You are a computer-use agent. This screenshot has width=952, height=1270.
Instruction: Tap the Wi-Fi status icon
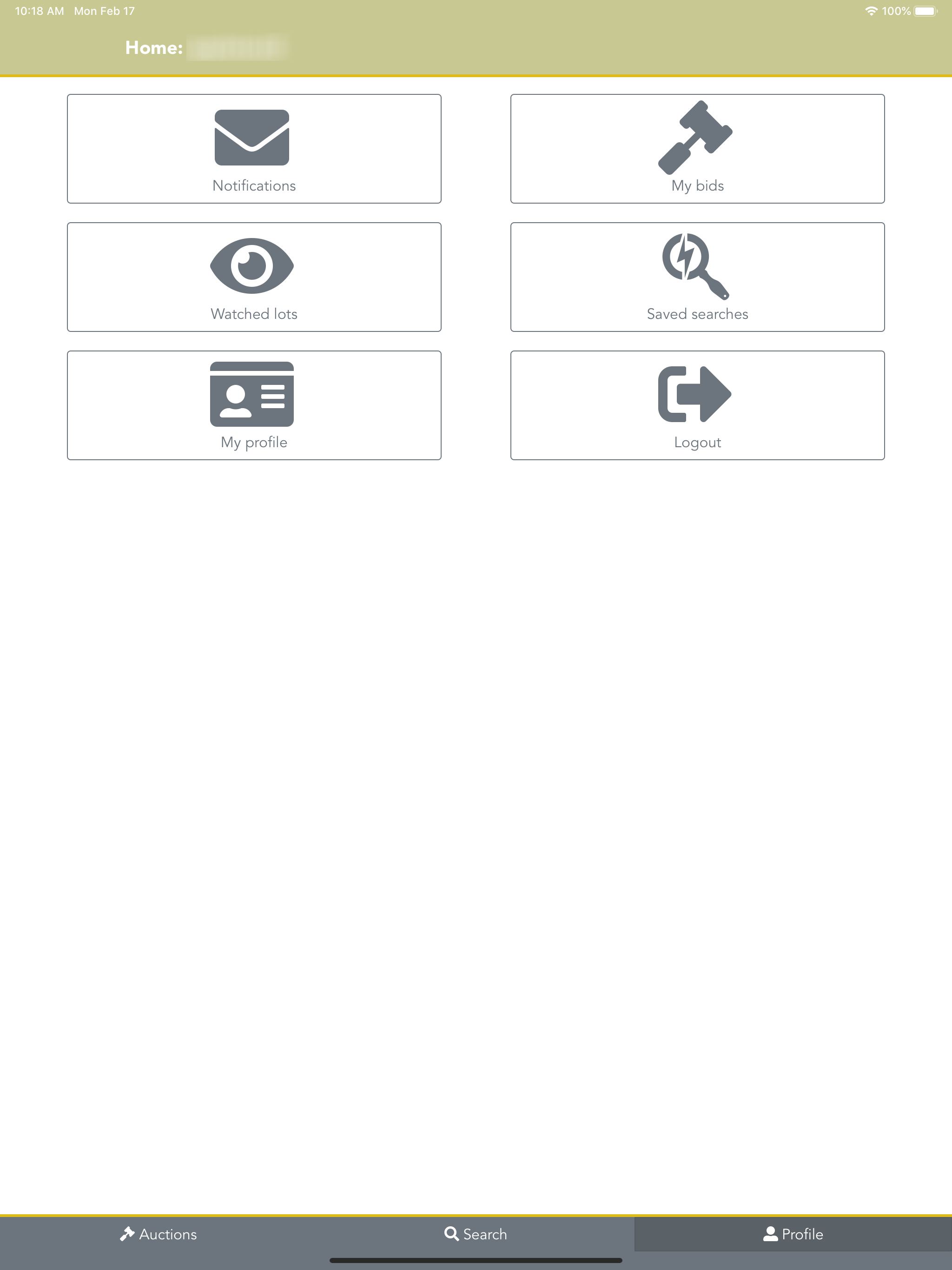[871, 10]
